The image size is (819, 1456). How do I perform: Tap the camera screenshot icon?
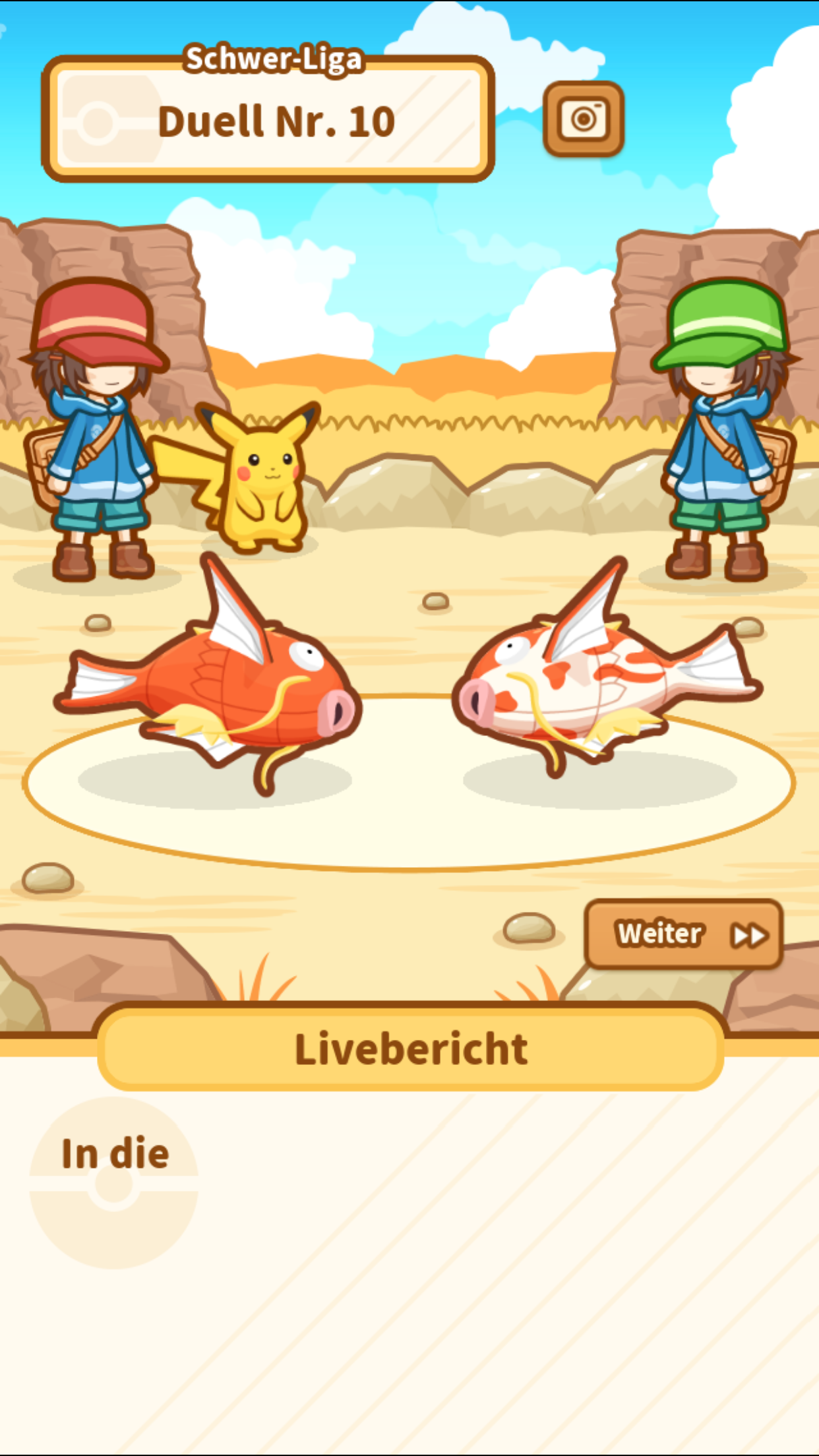pyautogui.click(x=584, y=119)
